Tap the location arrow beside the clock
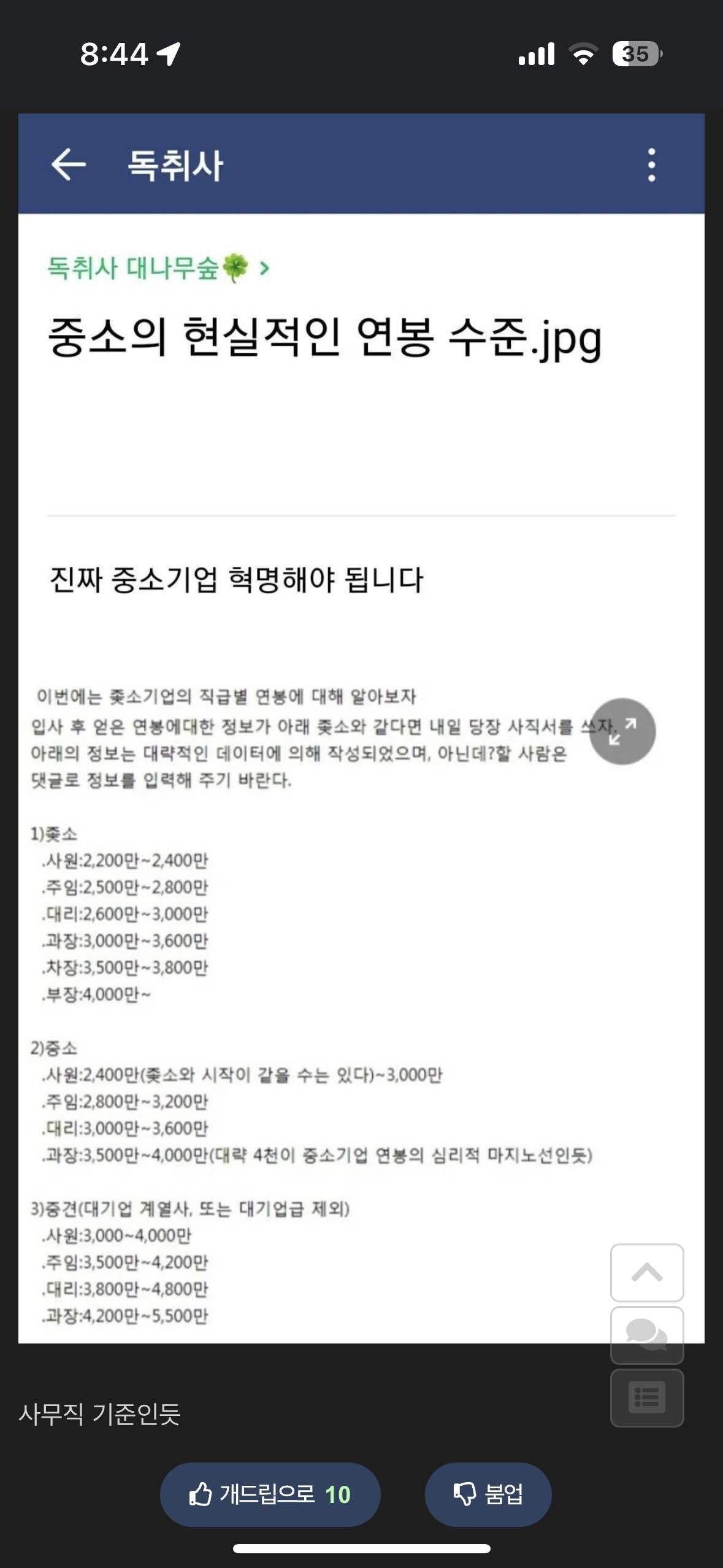Viewport: 723px width, 1568px height. [x=167, y=55]
